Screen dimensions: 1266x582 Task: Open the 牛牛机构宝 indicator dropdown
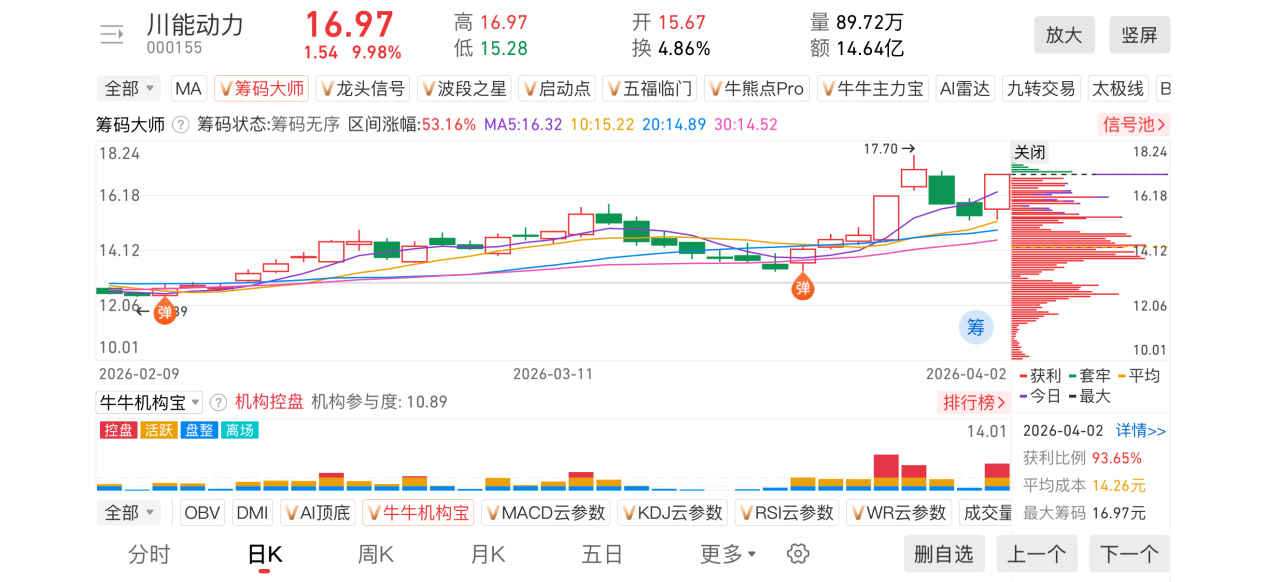pyautogui.click(x=149, y=402)
